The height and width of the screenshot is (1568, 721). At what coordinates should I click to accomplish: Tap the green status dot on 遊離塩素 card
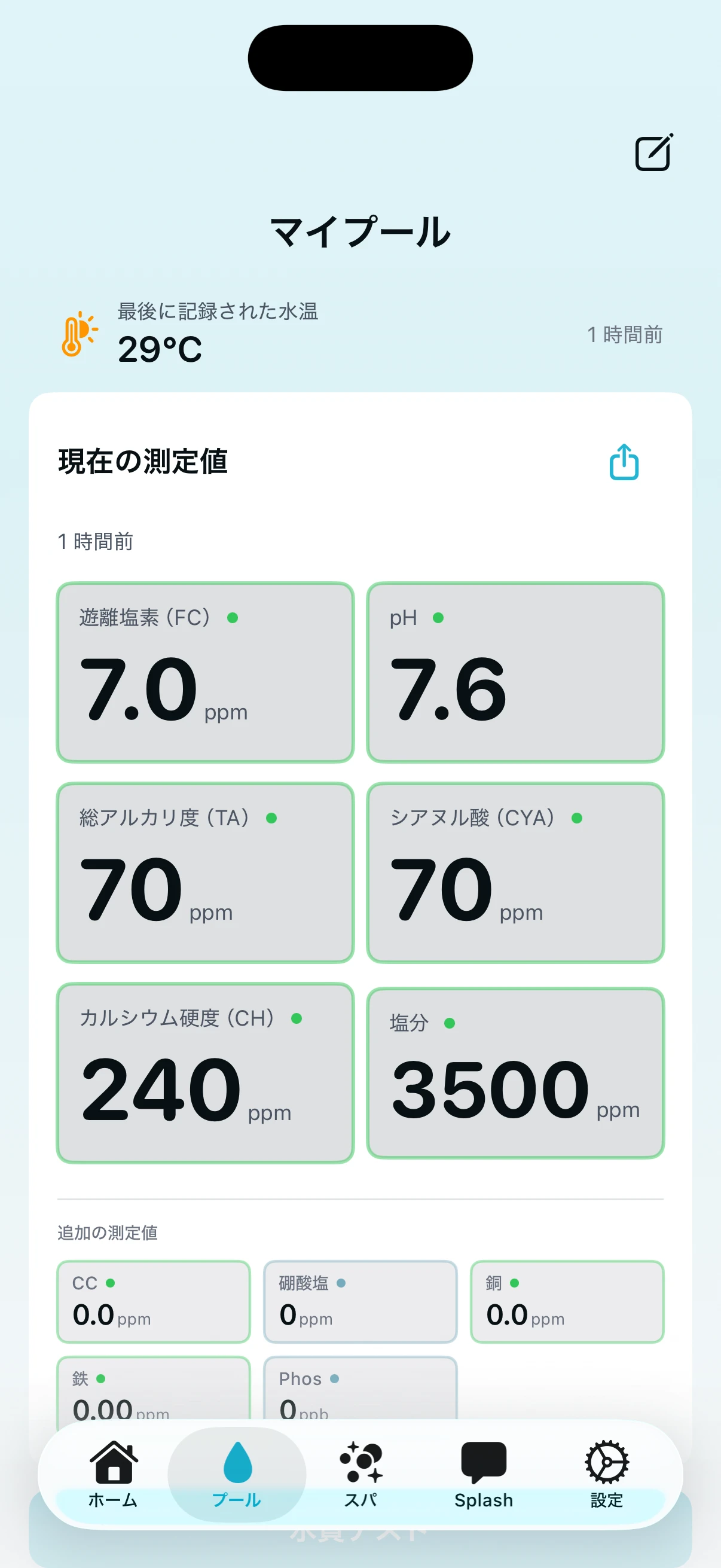pos(233,617)
